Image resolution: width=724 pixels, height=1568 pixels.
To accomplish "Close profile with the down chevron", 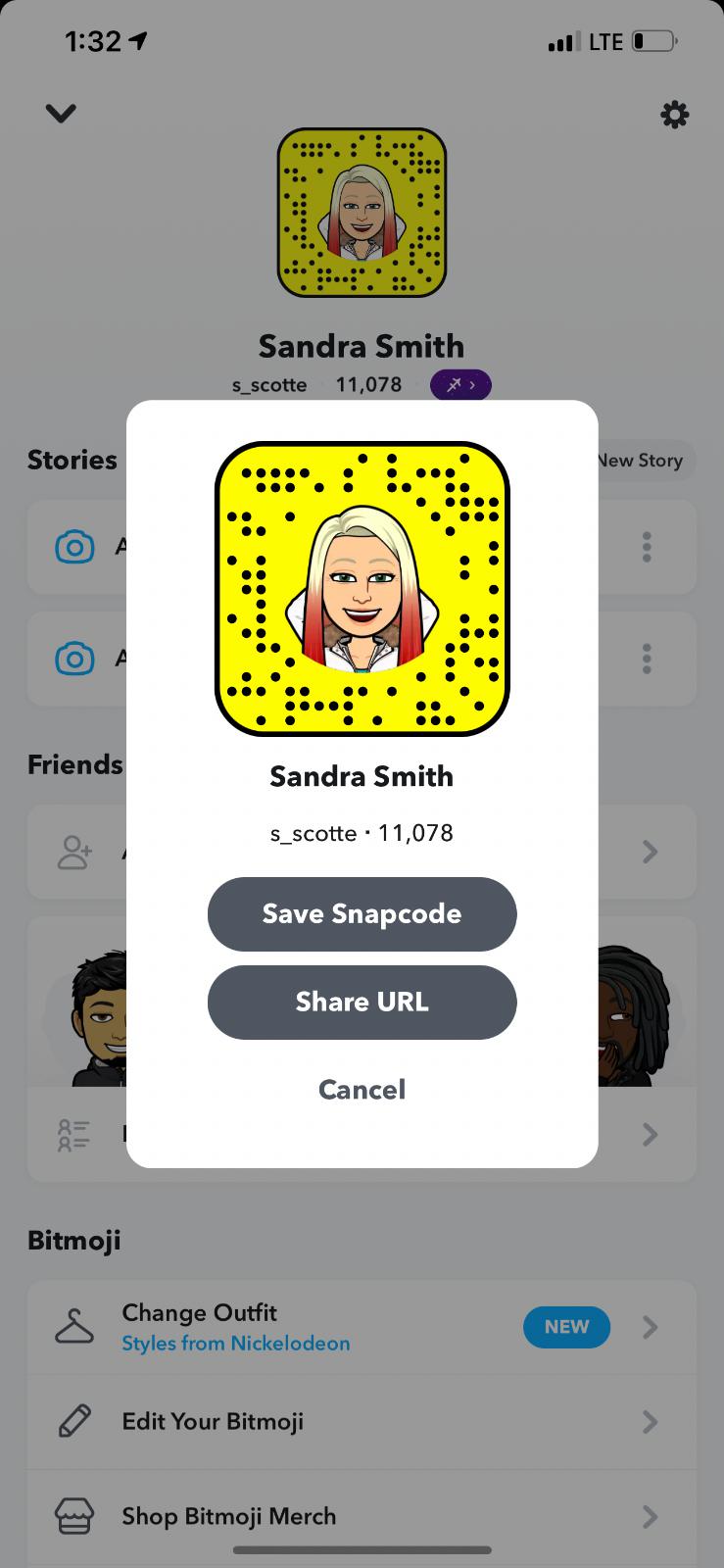I will tap(61, 115).
